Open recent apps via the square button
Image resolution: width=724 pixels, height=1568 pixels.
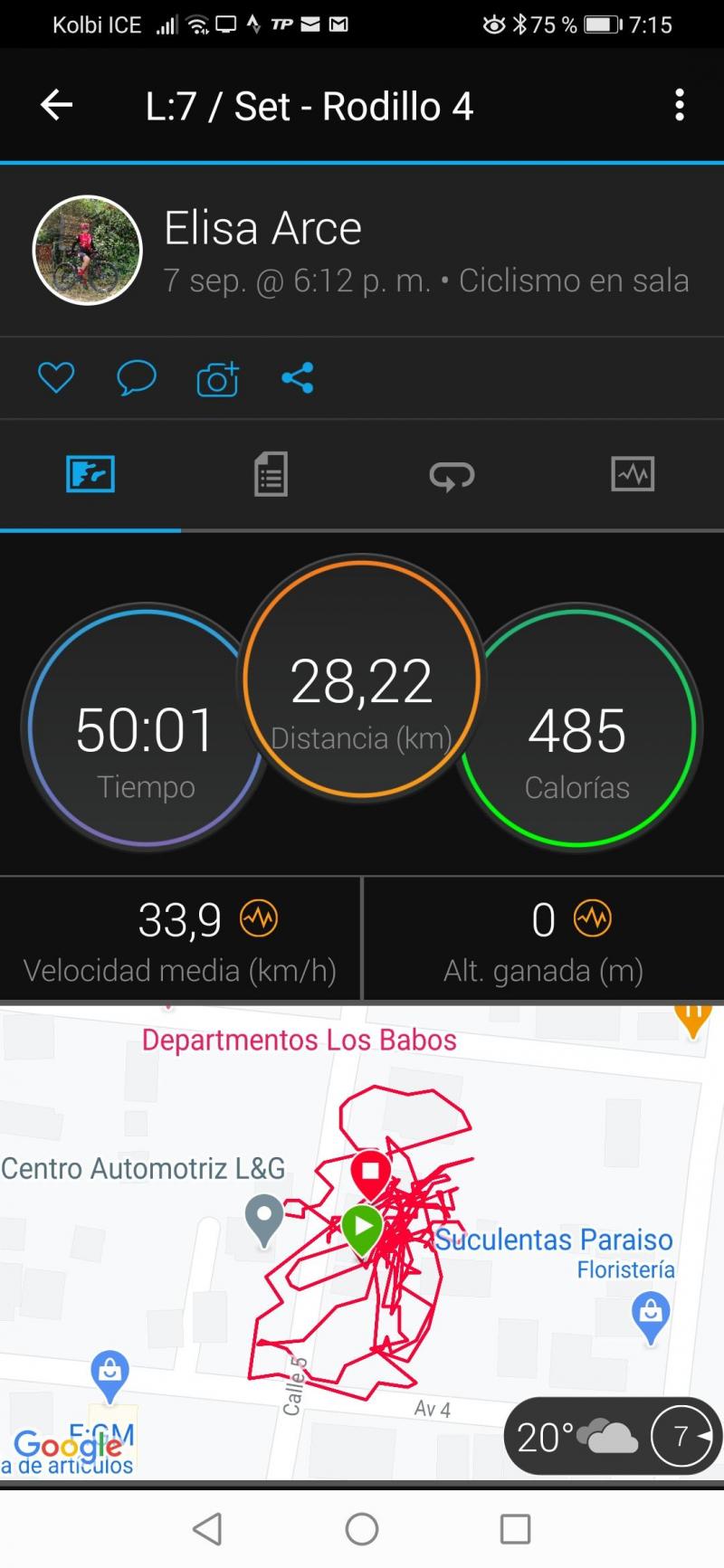515,1529
